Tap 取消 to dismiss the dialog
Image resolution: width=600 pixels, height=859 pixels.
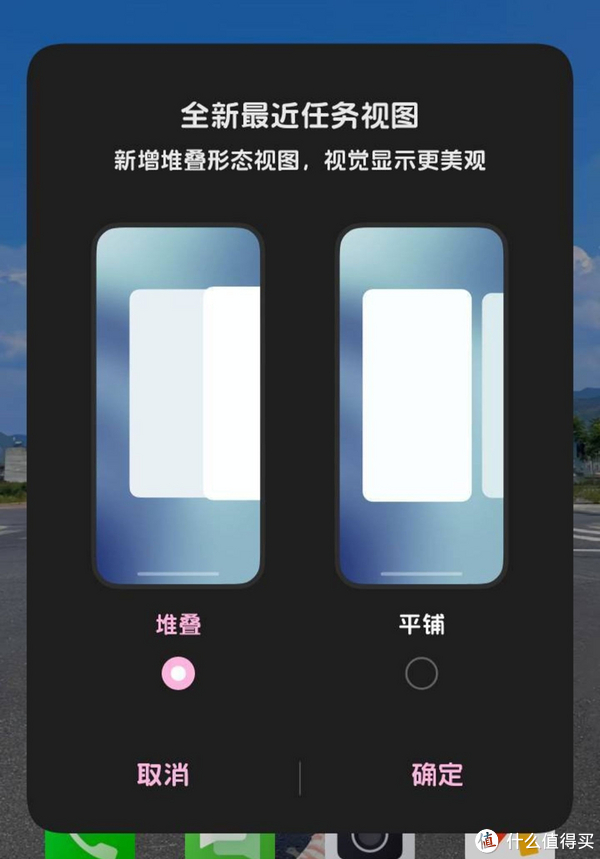coord(163,775)
